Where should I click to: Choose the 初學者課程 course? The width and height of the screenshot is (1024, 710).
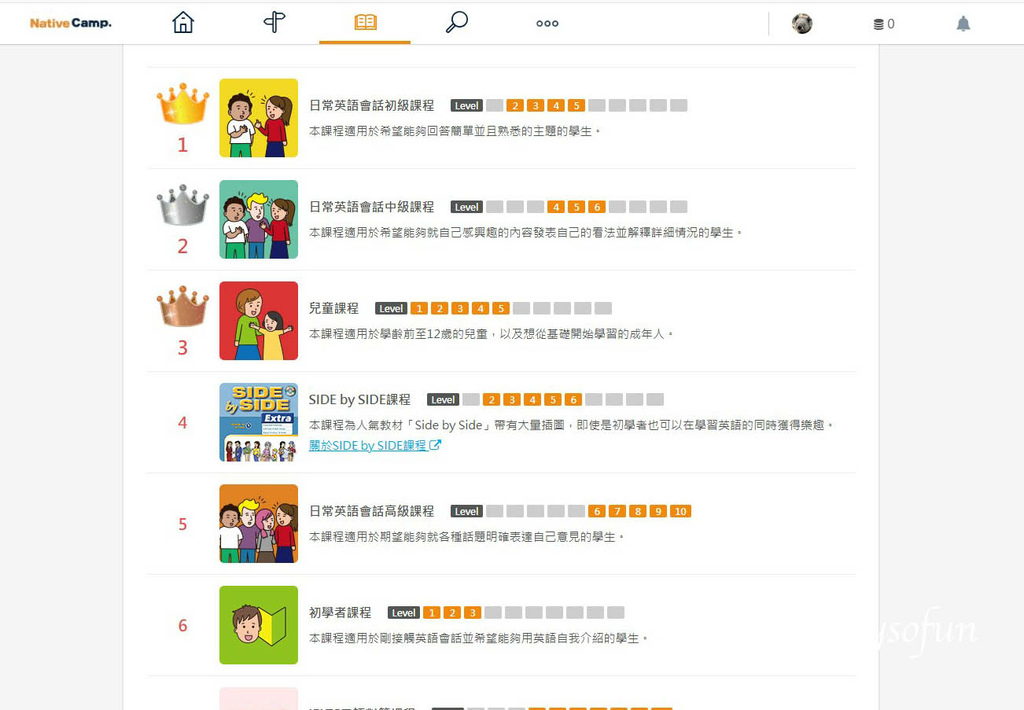point(340,612)
